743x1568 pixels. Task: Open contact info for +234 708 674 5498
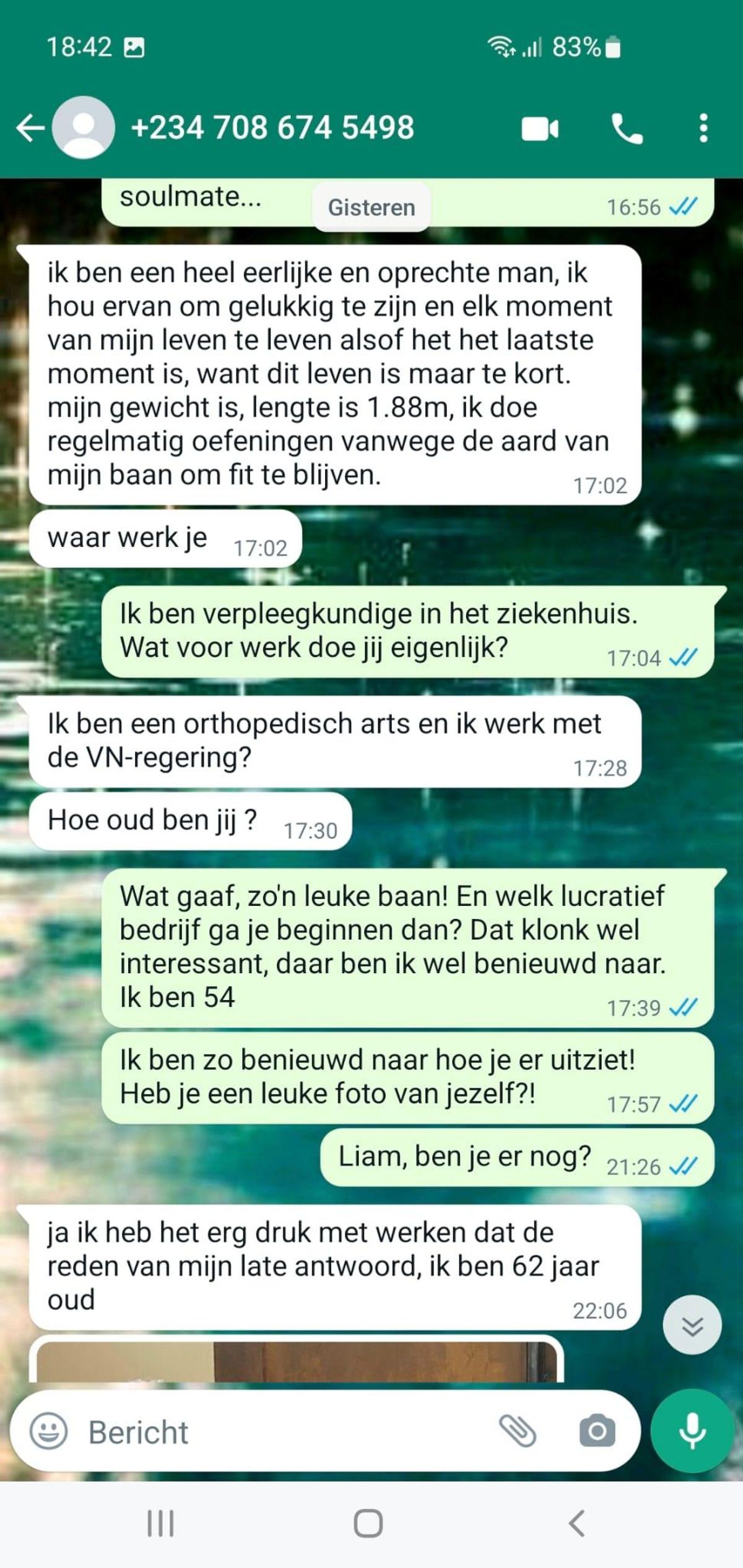pos(272,127)
